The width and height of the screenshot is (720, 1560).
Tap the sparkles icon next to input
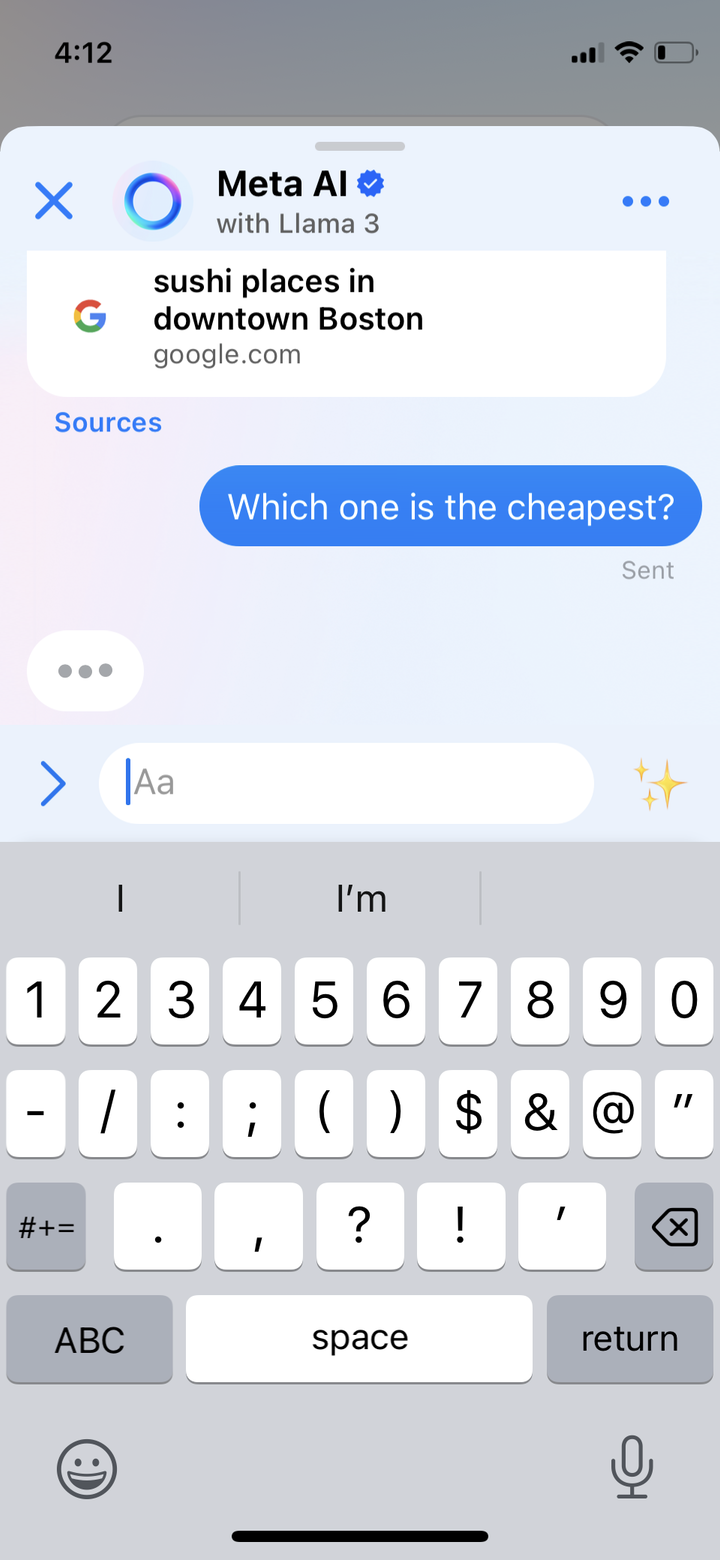tap(660, 783)
